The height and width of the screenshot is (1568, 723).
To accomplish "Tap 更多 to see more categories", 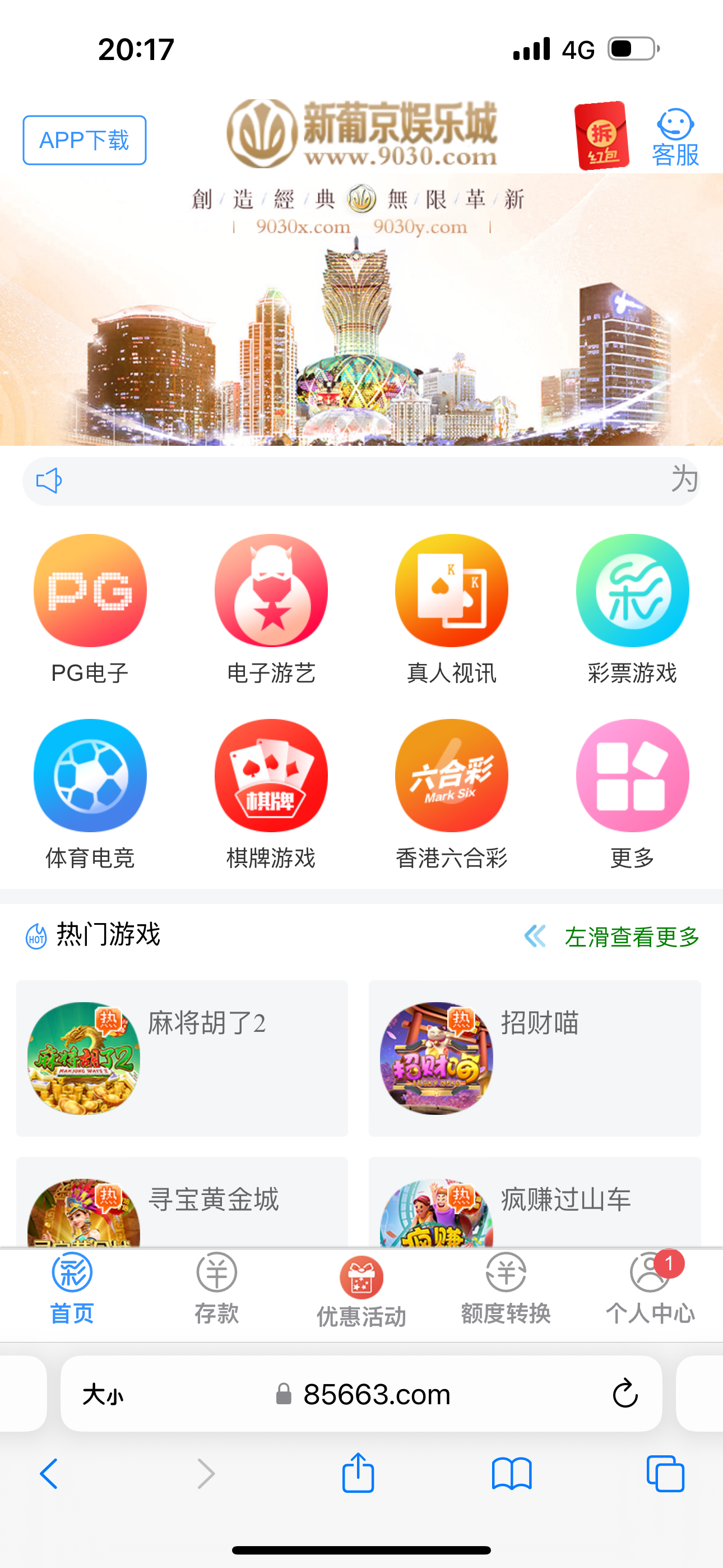I will tap(632, 794).
